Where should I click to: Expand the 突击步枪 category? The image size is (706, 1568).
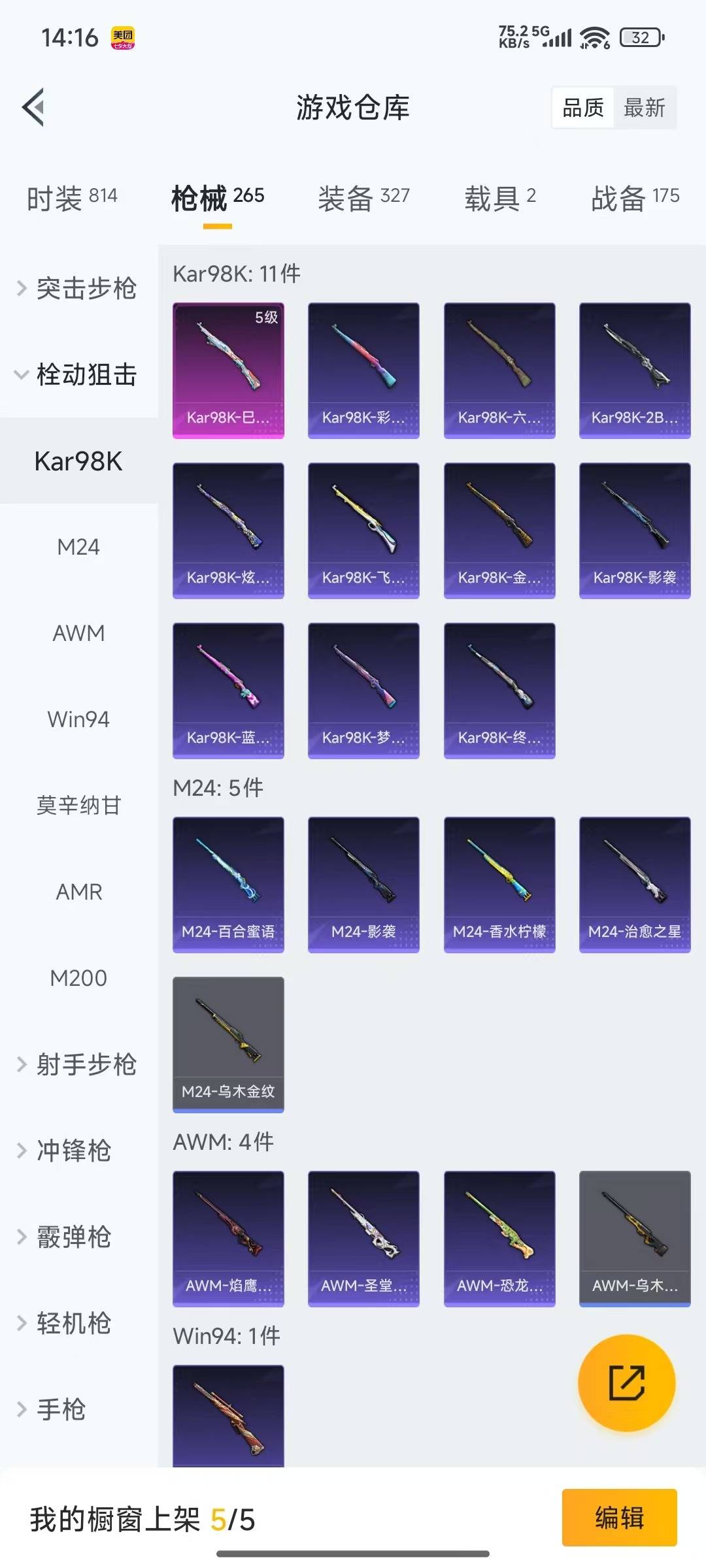78,288
